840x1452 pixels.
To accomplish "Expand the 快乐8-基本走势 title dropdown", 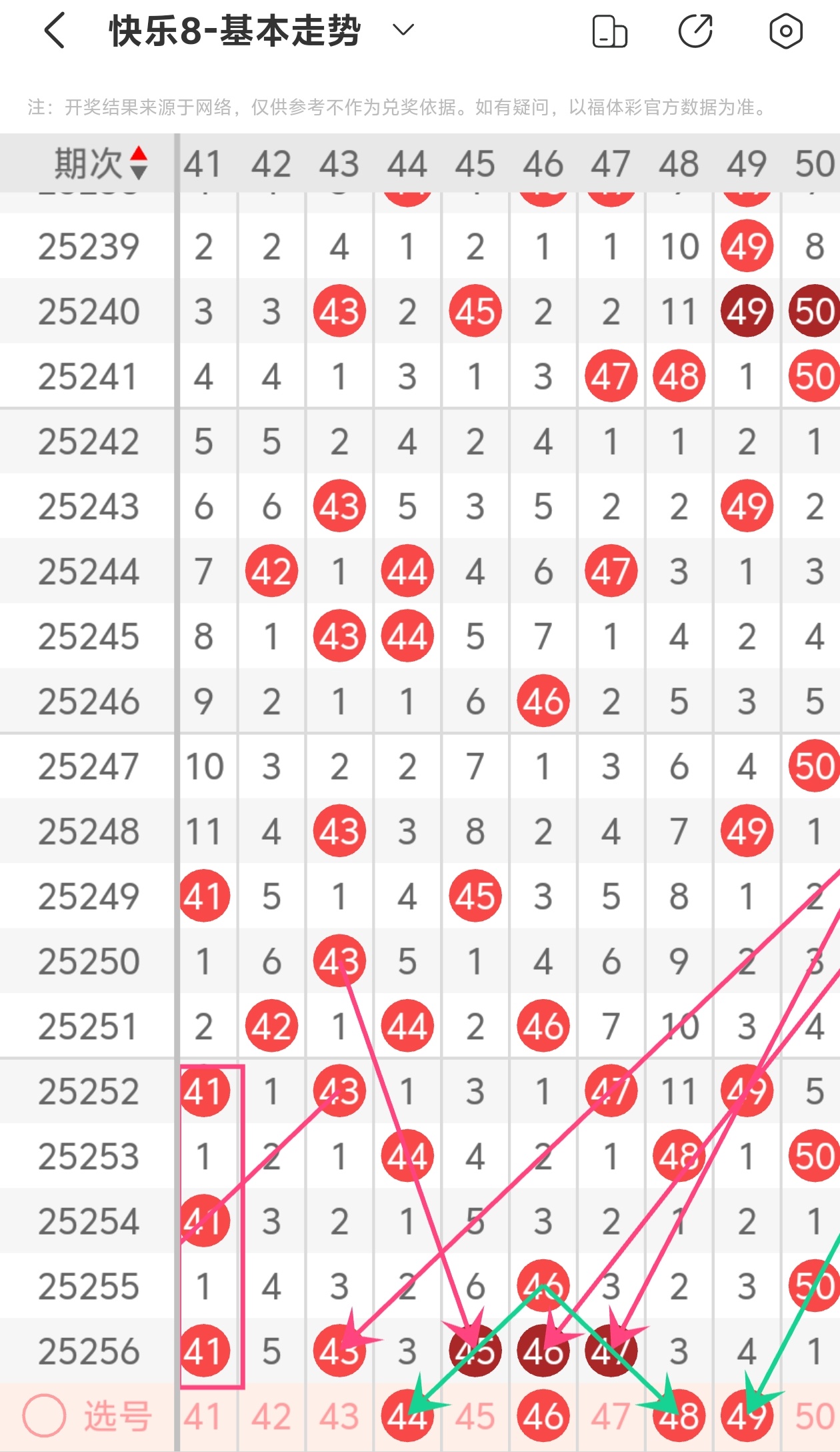I will point(403,30).
